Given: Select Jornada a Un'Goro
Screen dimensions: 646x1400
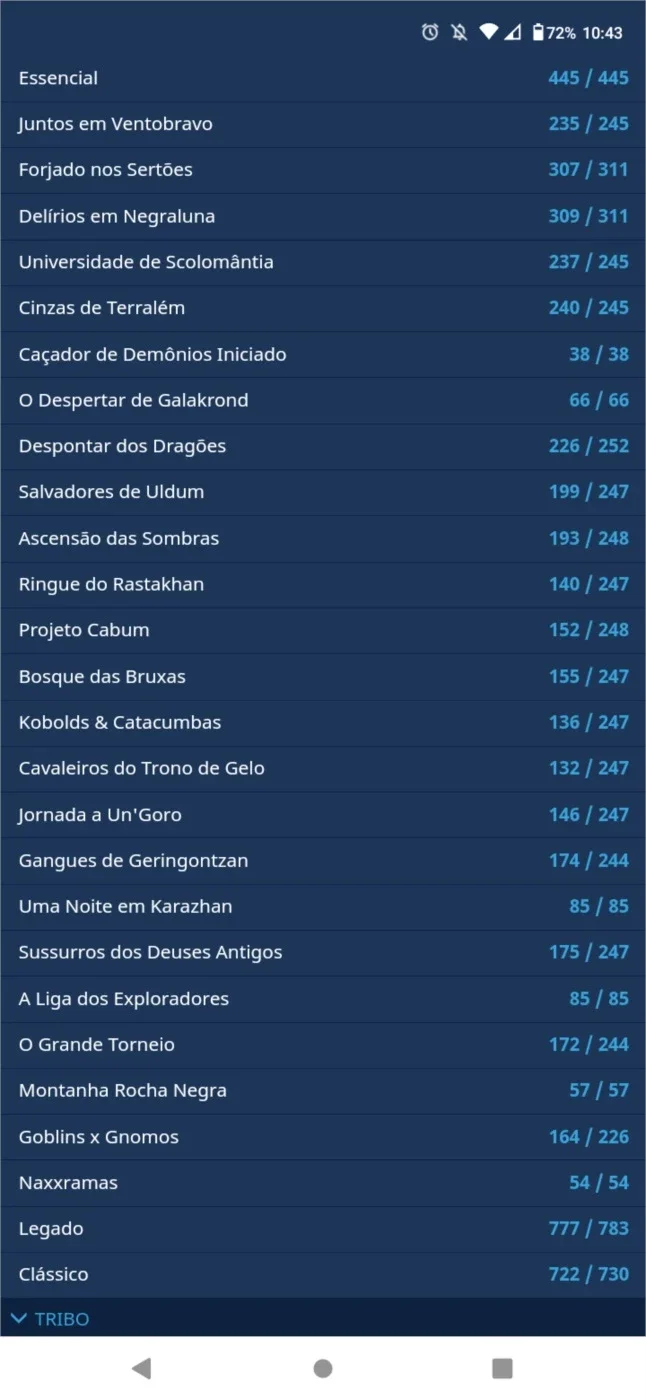Looking at the screenshot, I should click(x=323, y=814).
